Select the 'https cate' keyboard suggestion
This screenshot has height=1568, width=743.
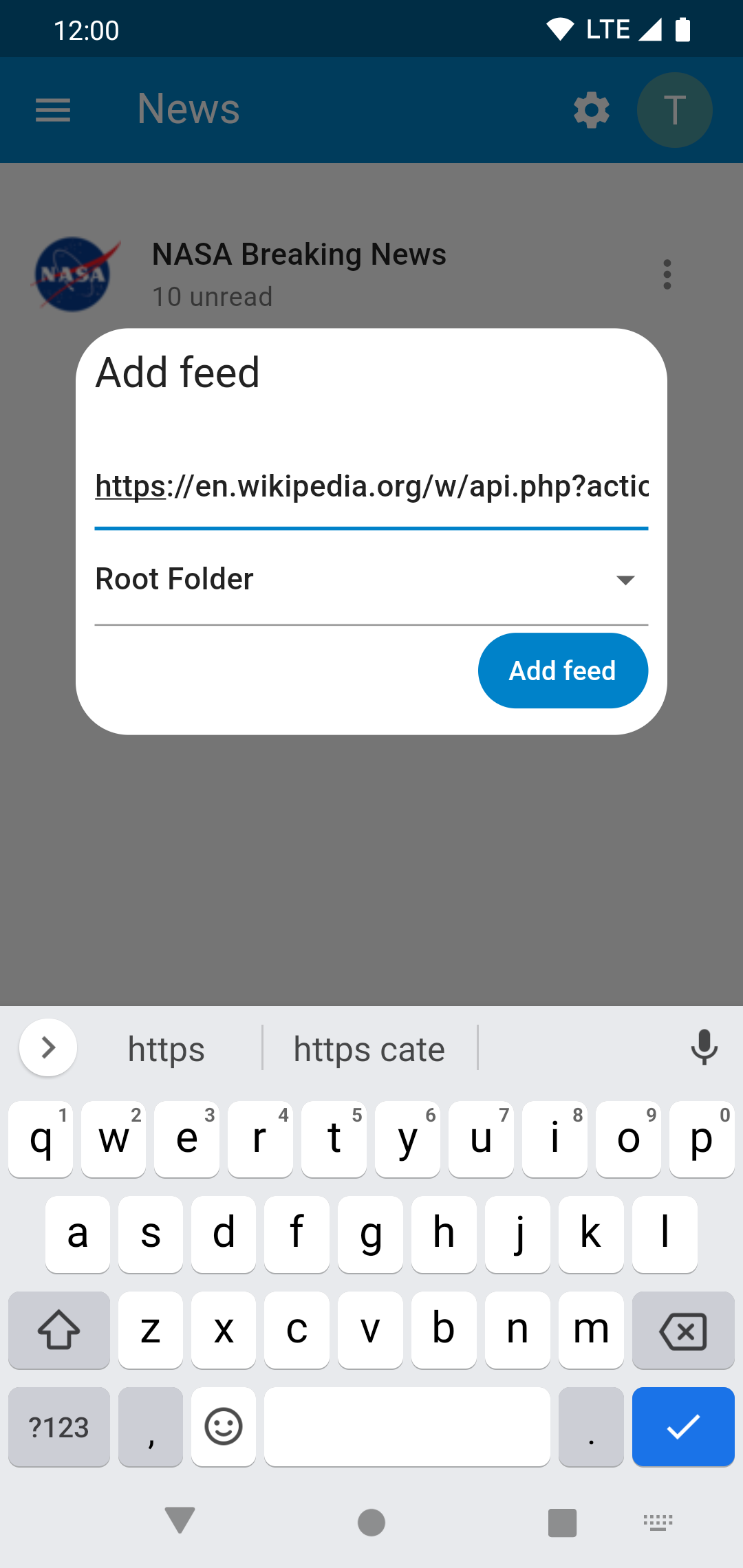tap(369, 1049)
